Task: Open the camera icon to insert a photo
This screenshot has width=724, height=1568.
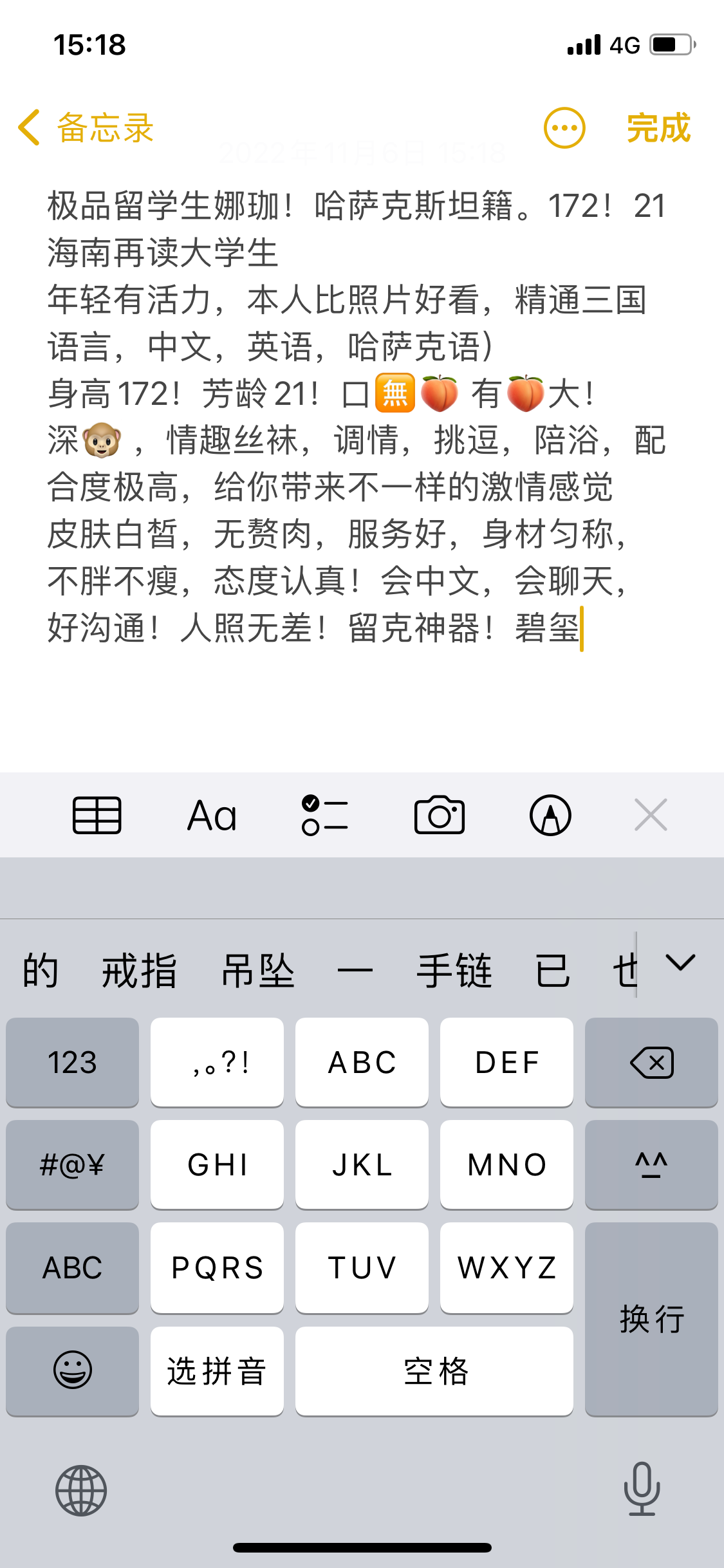Action: 440,815
